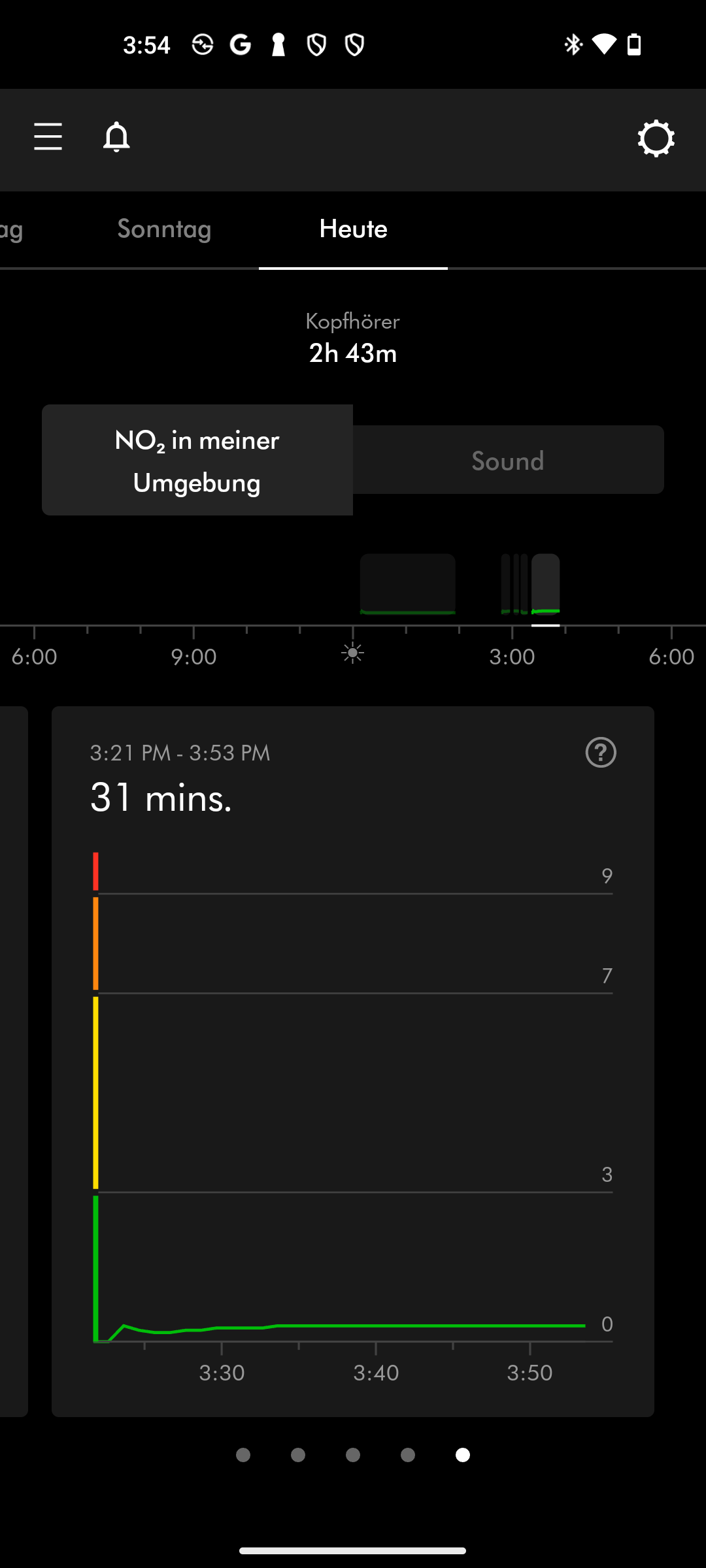Switch to the Sound view
This screenshot has width=706, height=1568.
point(508,460)
